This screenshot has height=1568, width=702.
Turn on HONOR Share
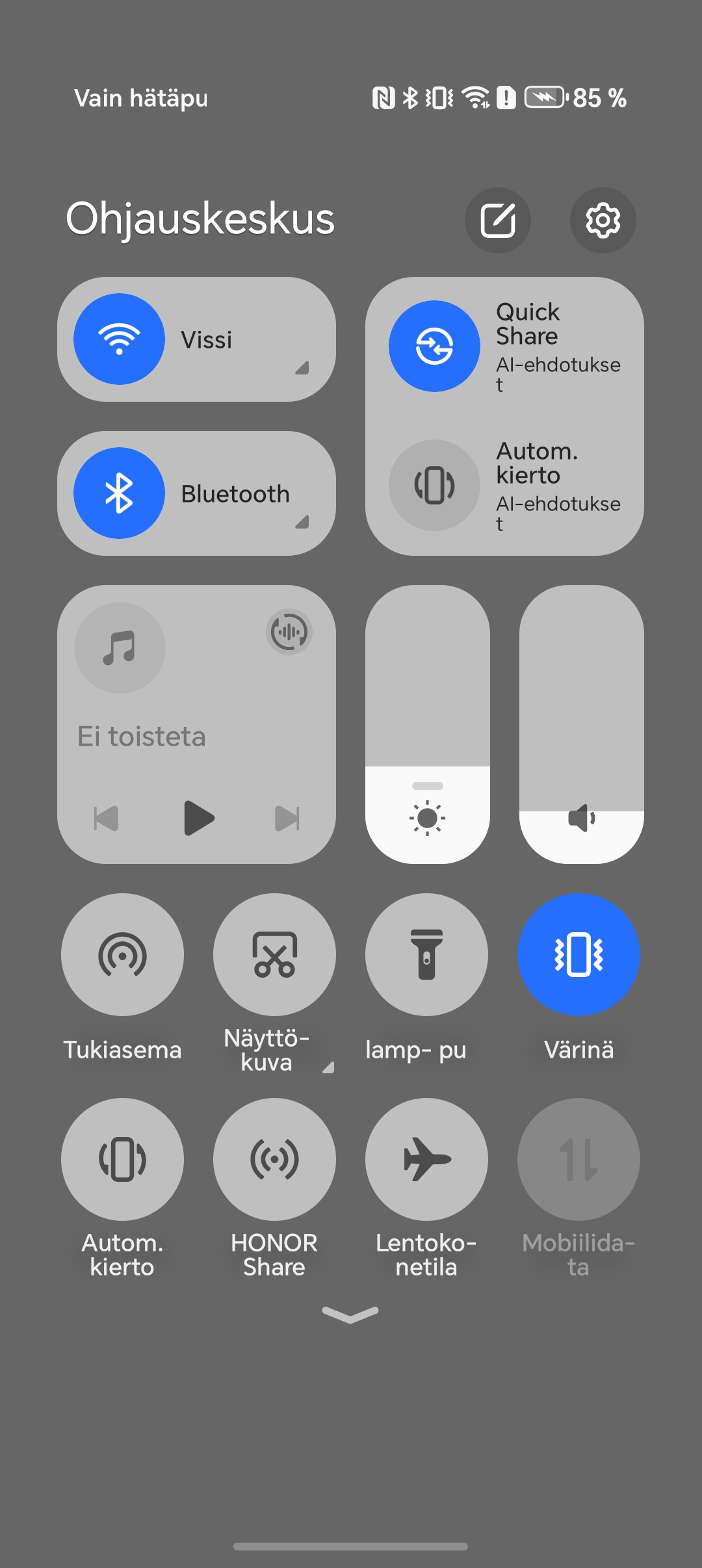pos(274,1159)
